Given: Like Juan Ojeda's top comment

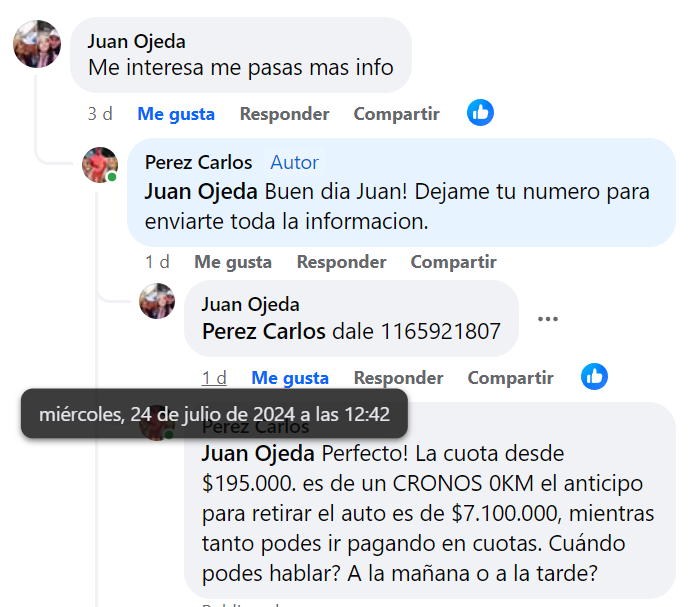Looking at the screenshot, I should (x=176, y=114).
